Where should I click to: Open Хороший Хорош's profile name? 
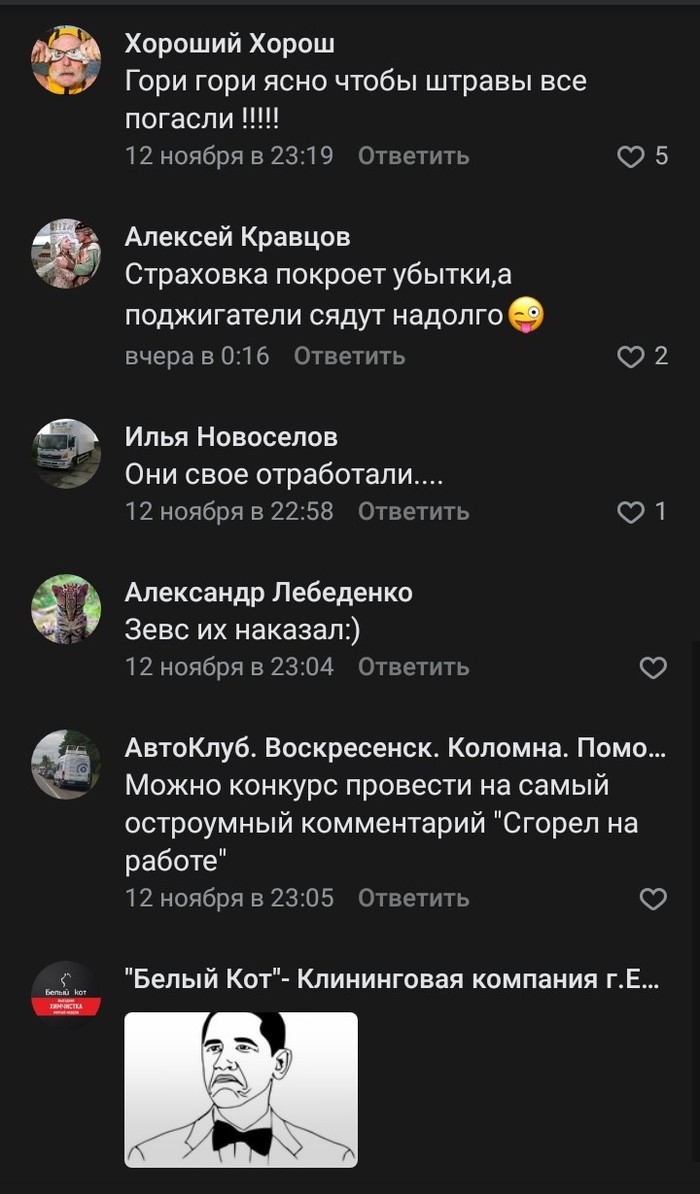[x=229, y=44]
